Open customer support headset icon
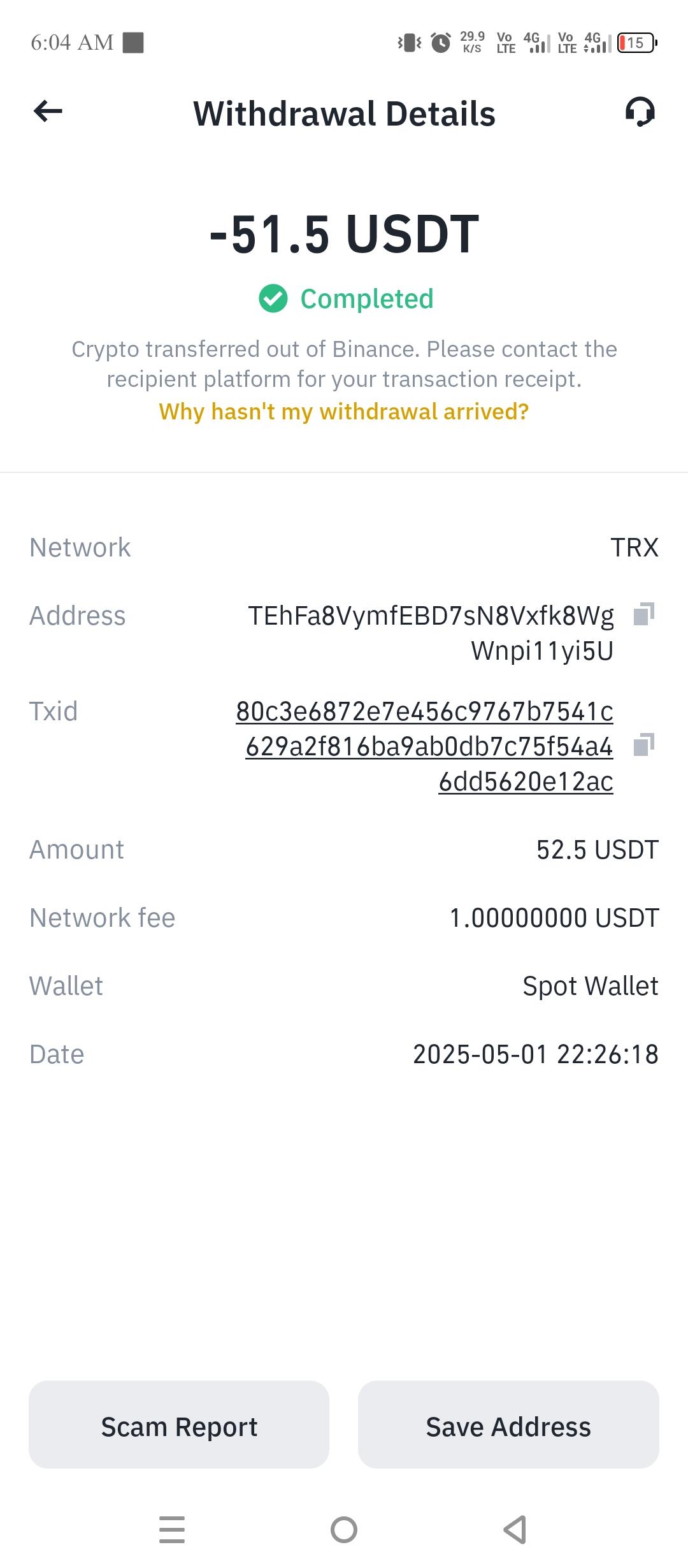 (x=640, y=112)
